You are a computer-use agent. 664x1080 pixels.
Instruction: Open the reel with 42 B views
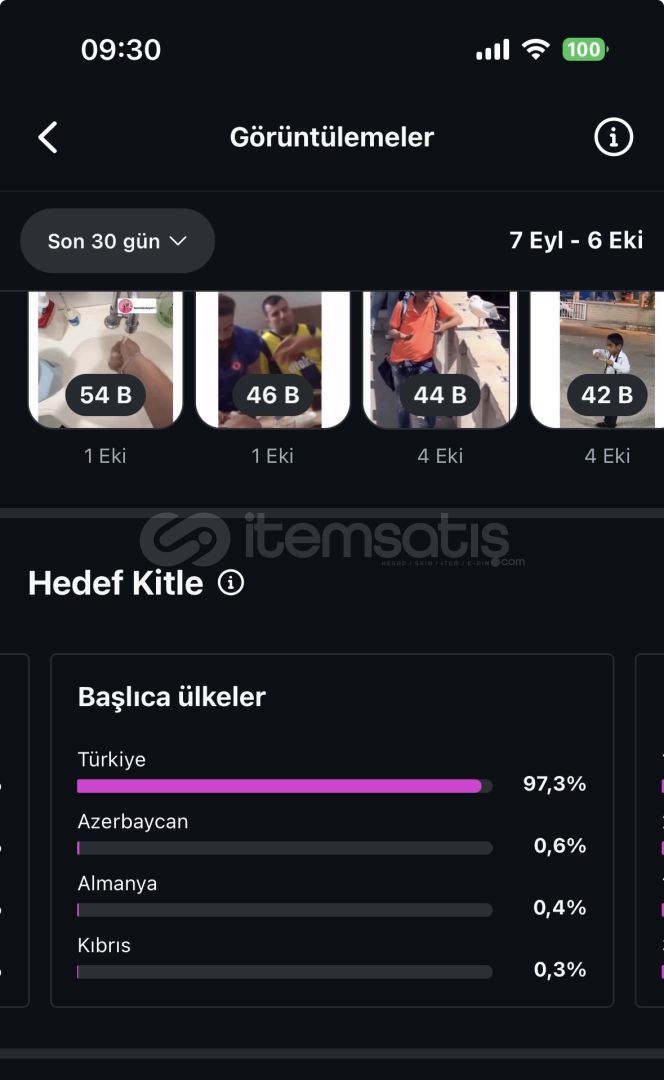click(x=600, y=360)
